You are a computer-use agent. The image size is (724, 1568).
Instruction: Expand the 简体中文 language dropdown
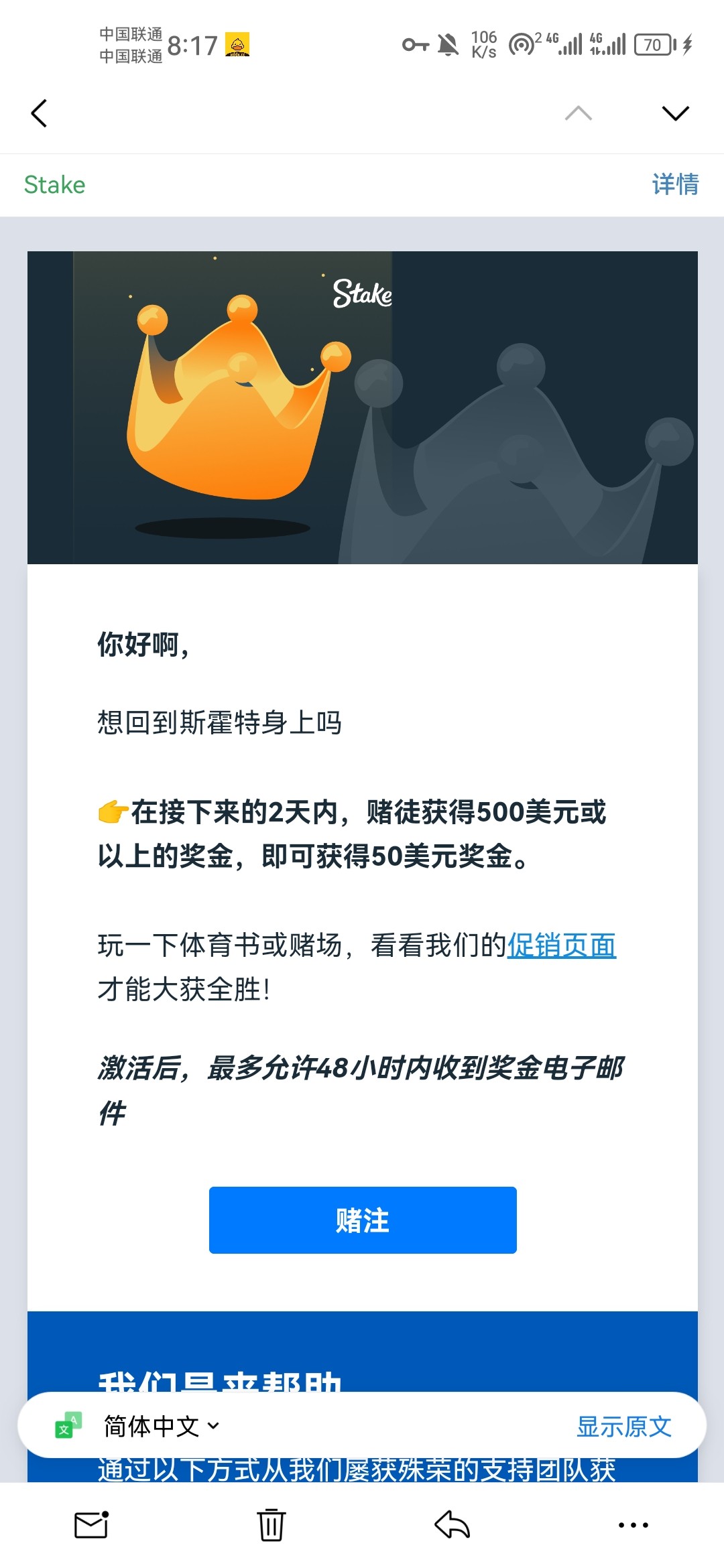point(162,1426)
